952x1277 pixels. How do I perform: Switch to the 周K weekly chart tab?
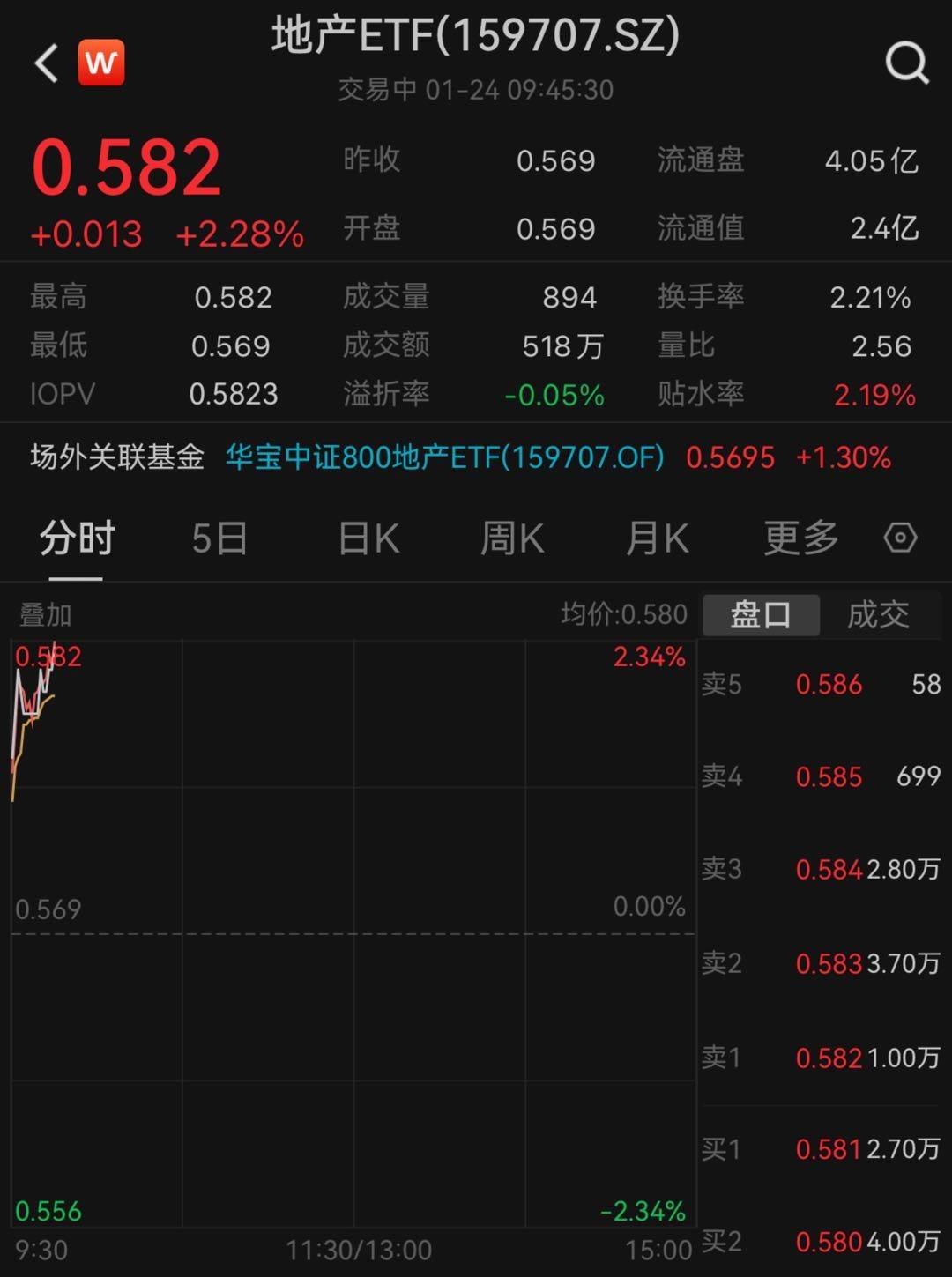point(511,537)
